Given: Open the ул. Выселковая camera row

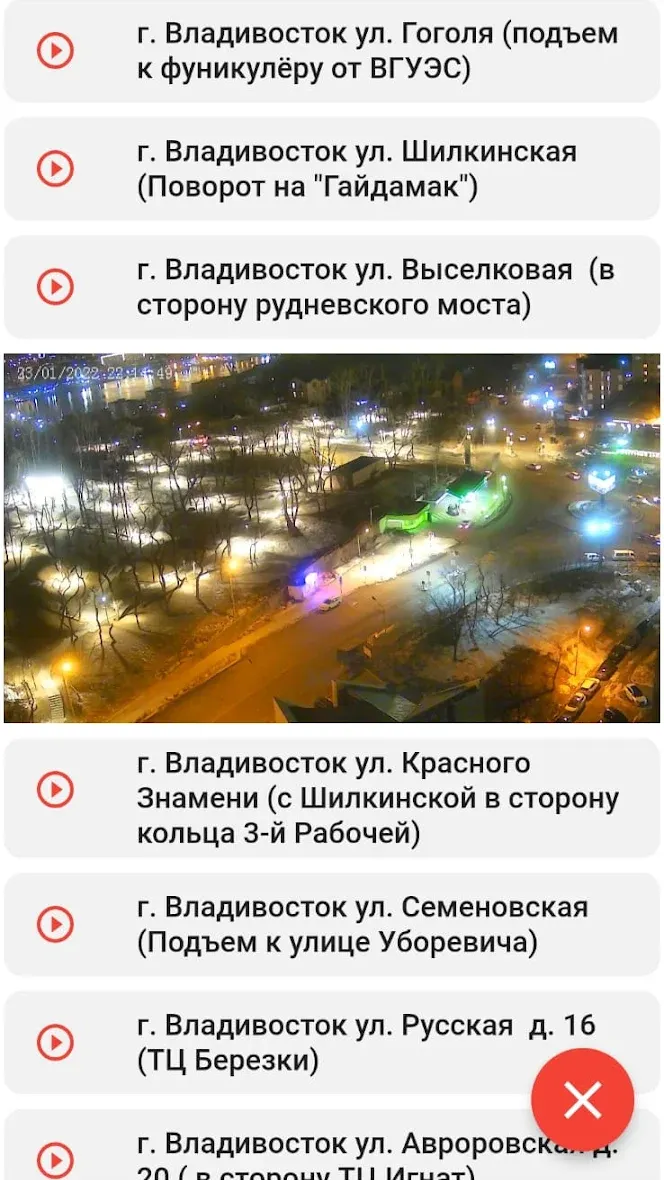Looking at the screenshot, I should click(x=332, y=287).
